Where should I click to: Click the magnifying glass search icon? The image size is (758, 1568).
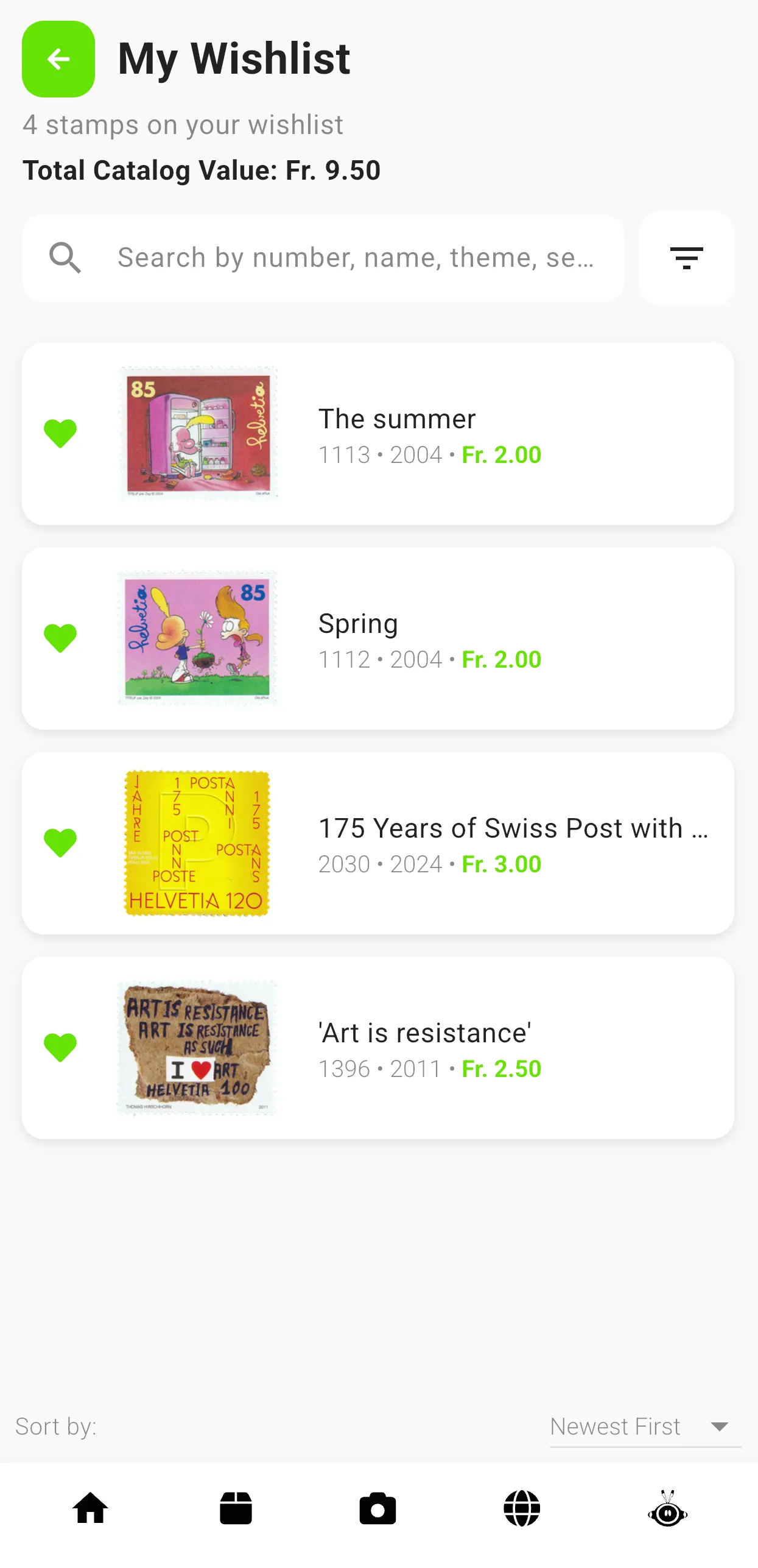pos(66,258)
